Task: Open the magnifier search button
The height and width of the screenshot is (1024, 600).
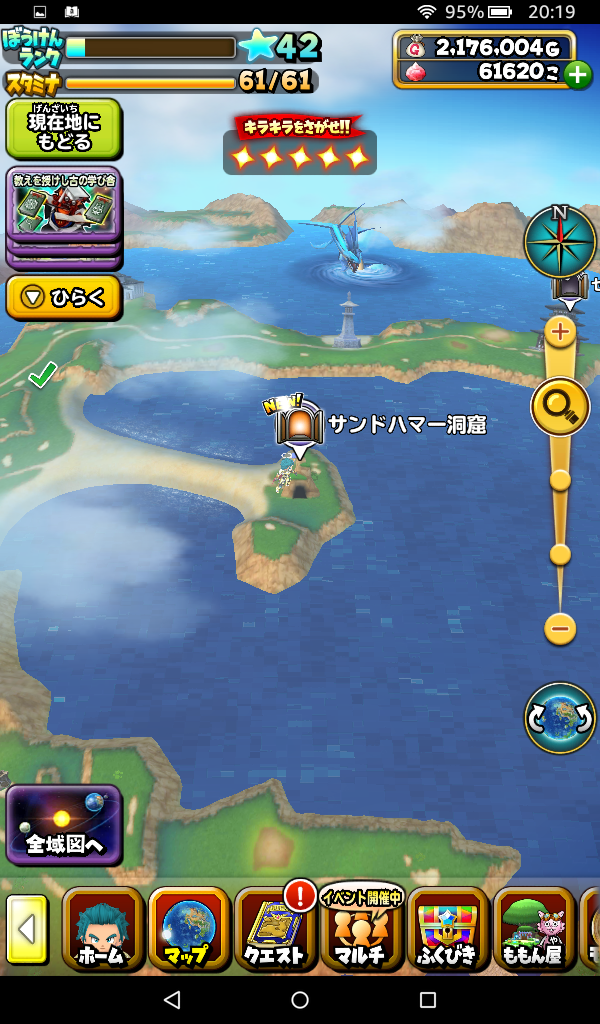Action: [559, 406]
